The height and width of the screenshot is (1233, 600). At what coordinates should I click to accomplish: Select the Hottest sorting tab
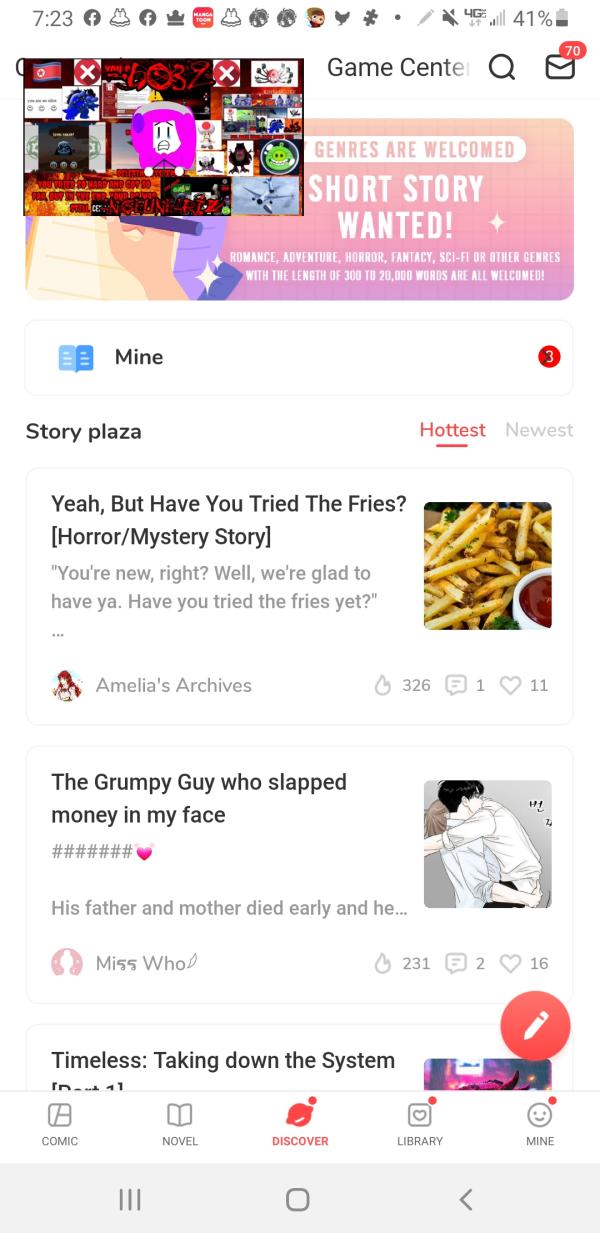[x=452, y=430]
